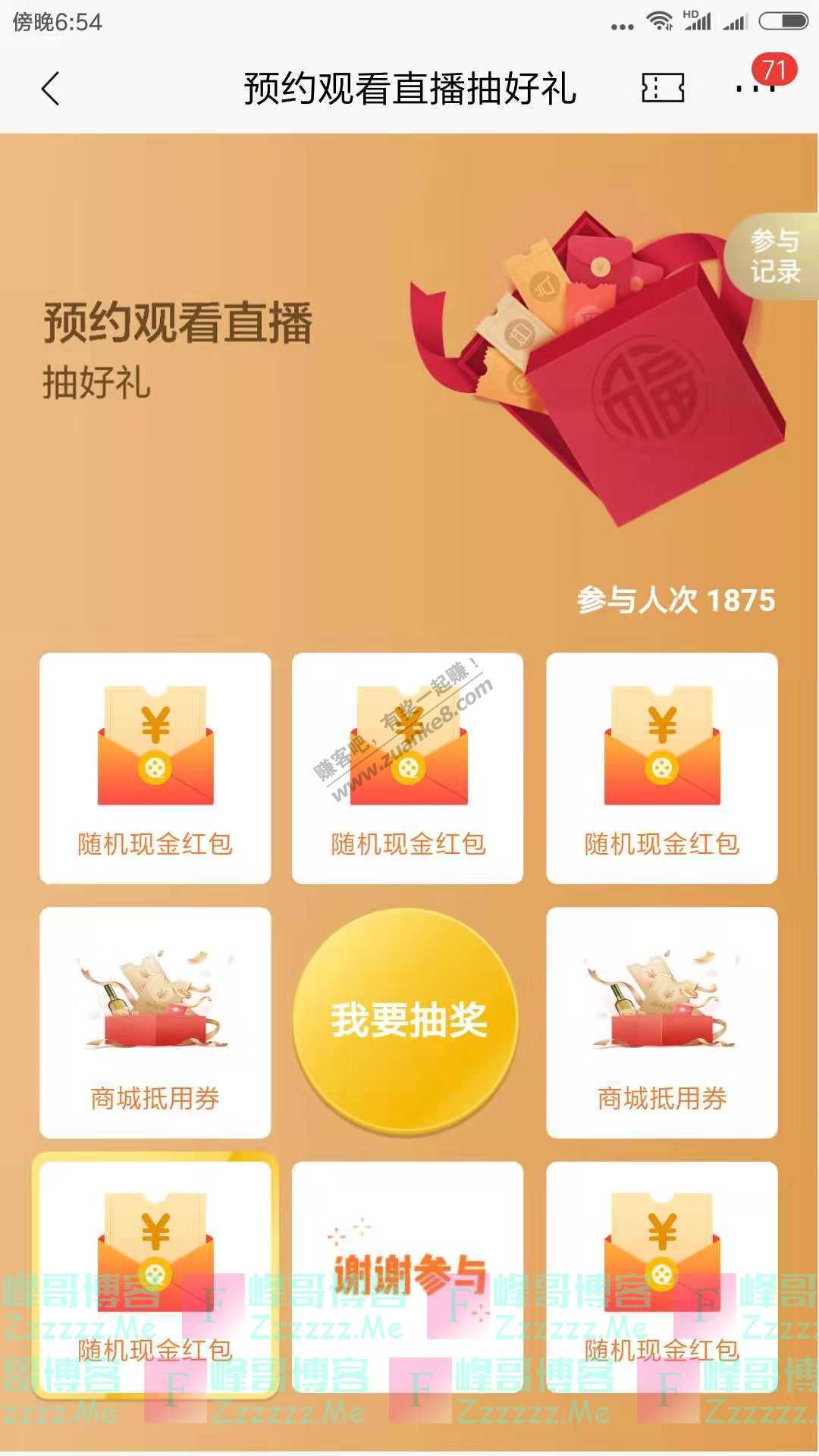Tap the 参与人次 1875 counter text
The image size is (819, 1456).
[x=675, y=599]
